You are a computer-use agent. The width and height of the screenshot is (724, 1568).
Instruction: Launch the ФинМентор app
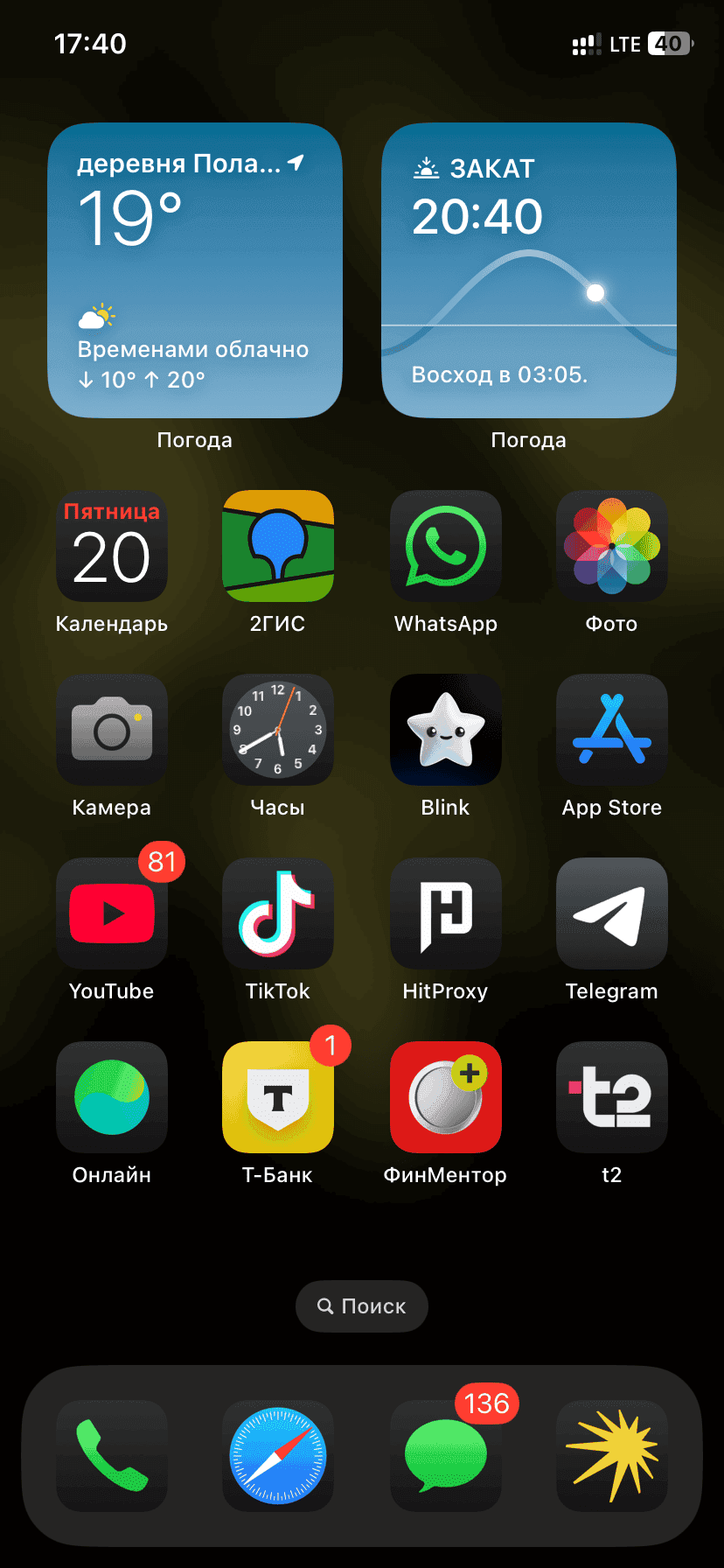(446, 1097)
